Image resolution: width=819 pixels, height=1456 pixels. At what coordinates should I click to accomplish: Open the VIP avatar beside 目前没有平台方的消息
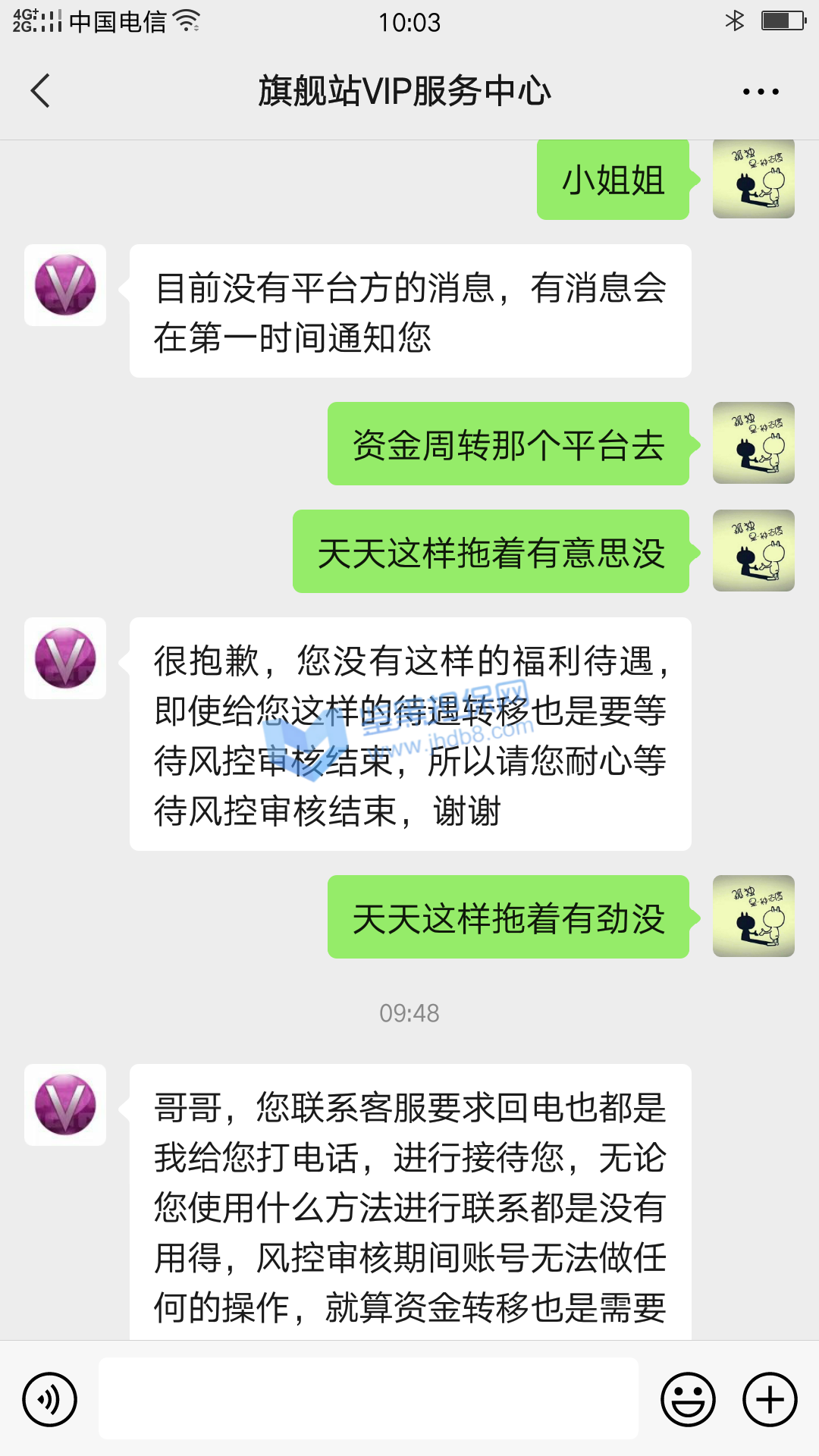point(65,285)
